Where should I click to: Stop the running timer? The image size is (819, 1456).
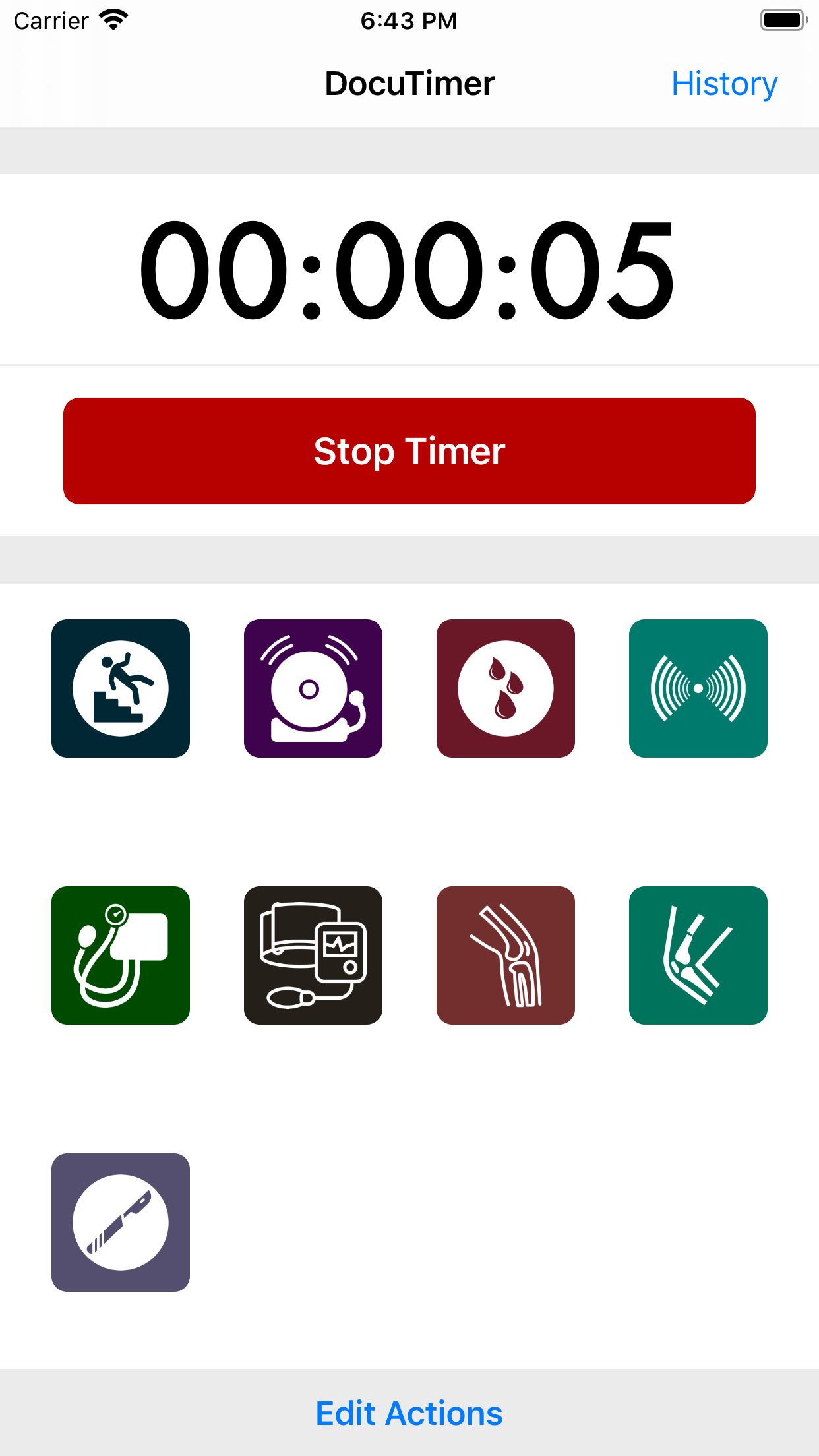click(409, 451)
